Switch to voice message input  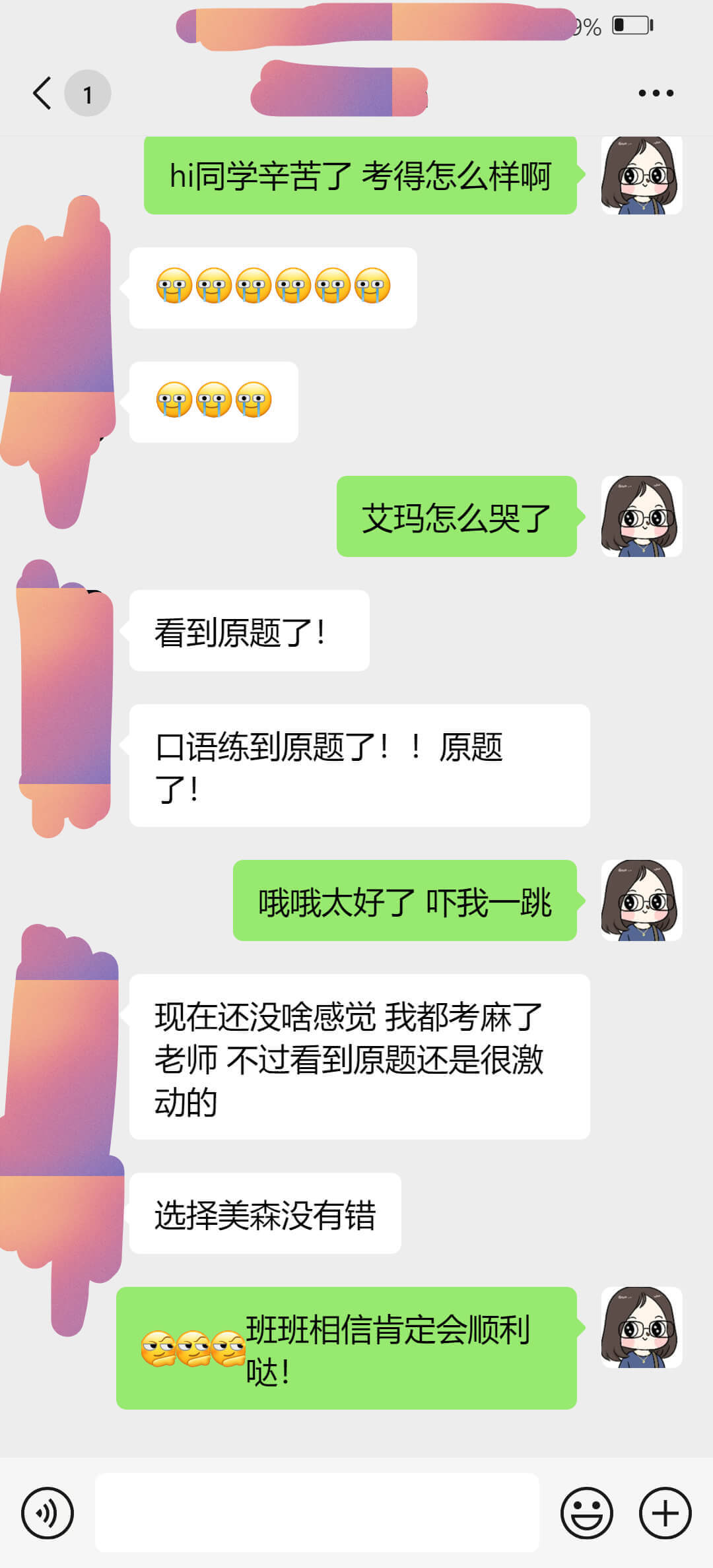click(x=48, y=1513)
